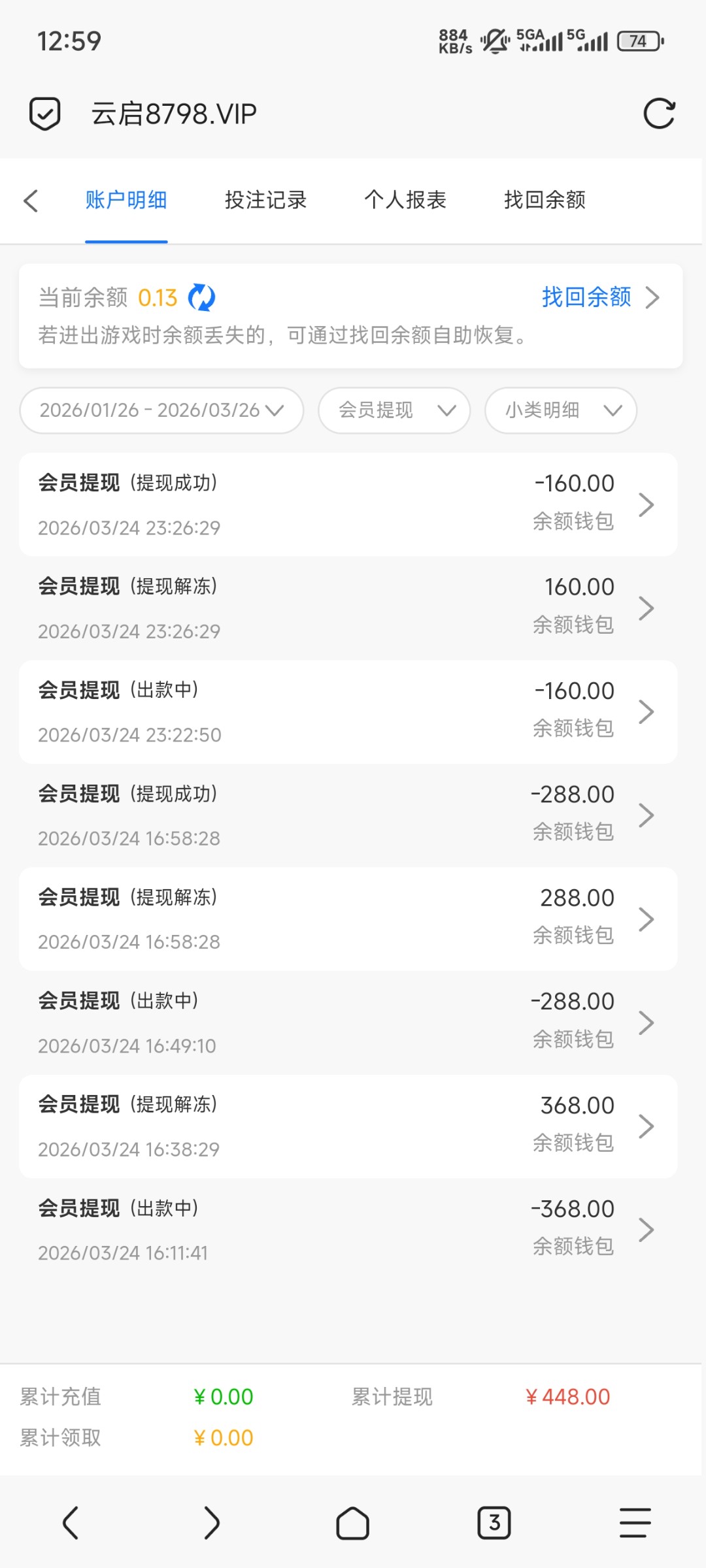Tap the 找回余额 link beside the balance

(x=585, y=297)
